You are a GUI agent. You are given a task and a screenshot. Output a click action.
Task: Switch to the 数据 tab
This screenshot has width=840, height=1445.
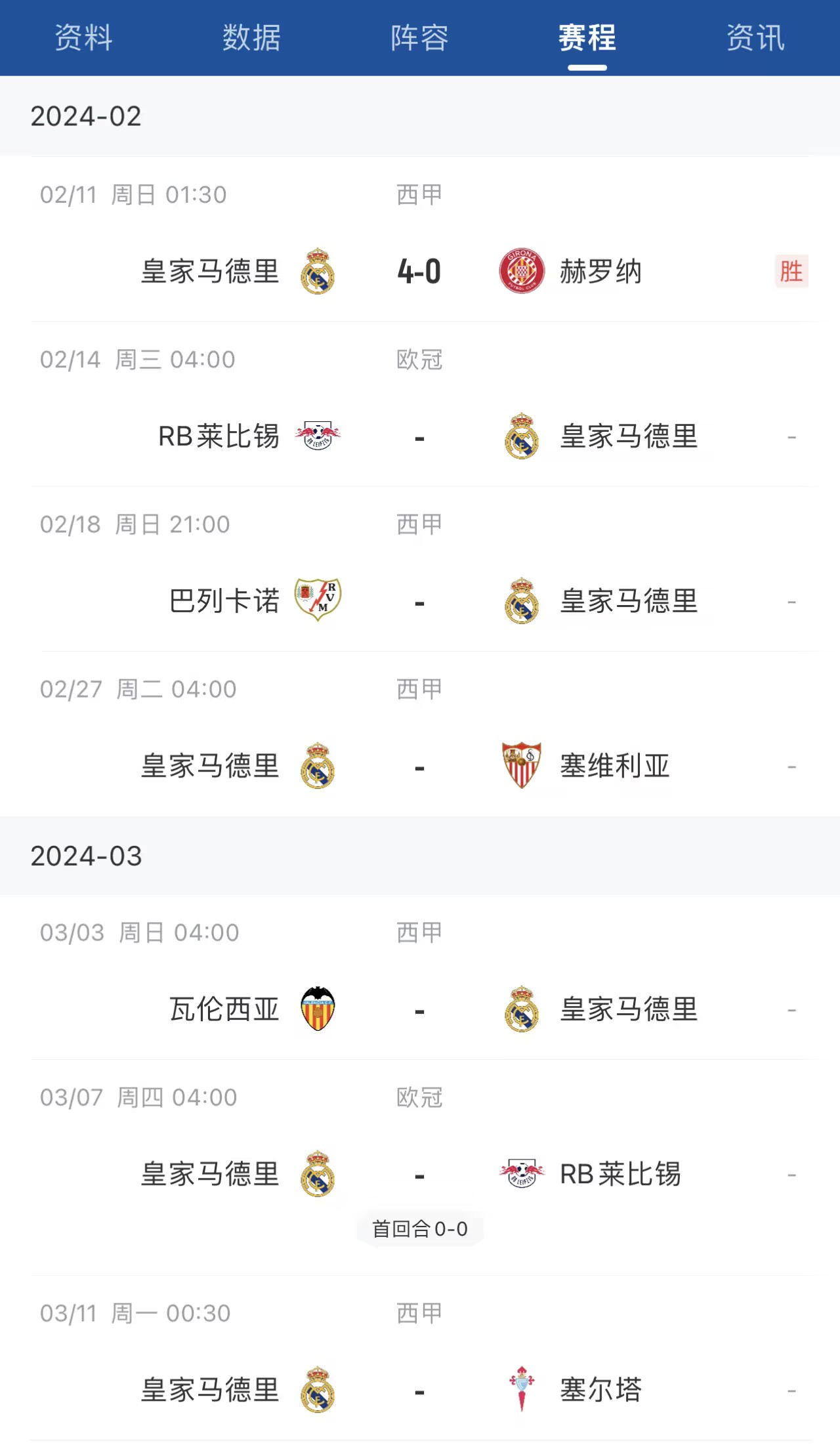pyautogui.click(x=251, y=37)
